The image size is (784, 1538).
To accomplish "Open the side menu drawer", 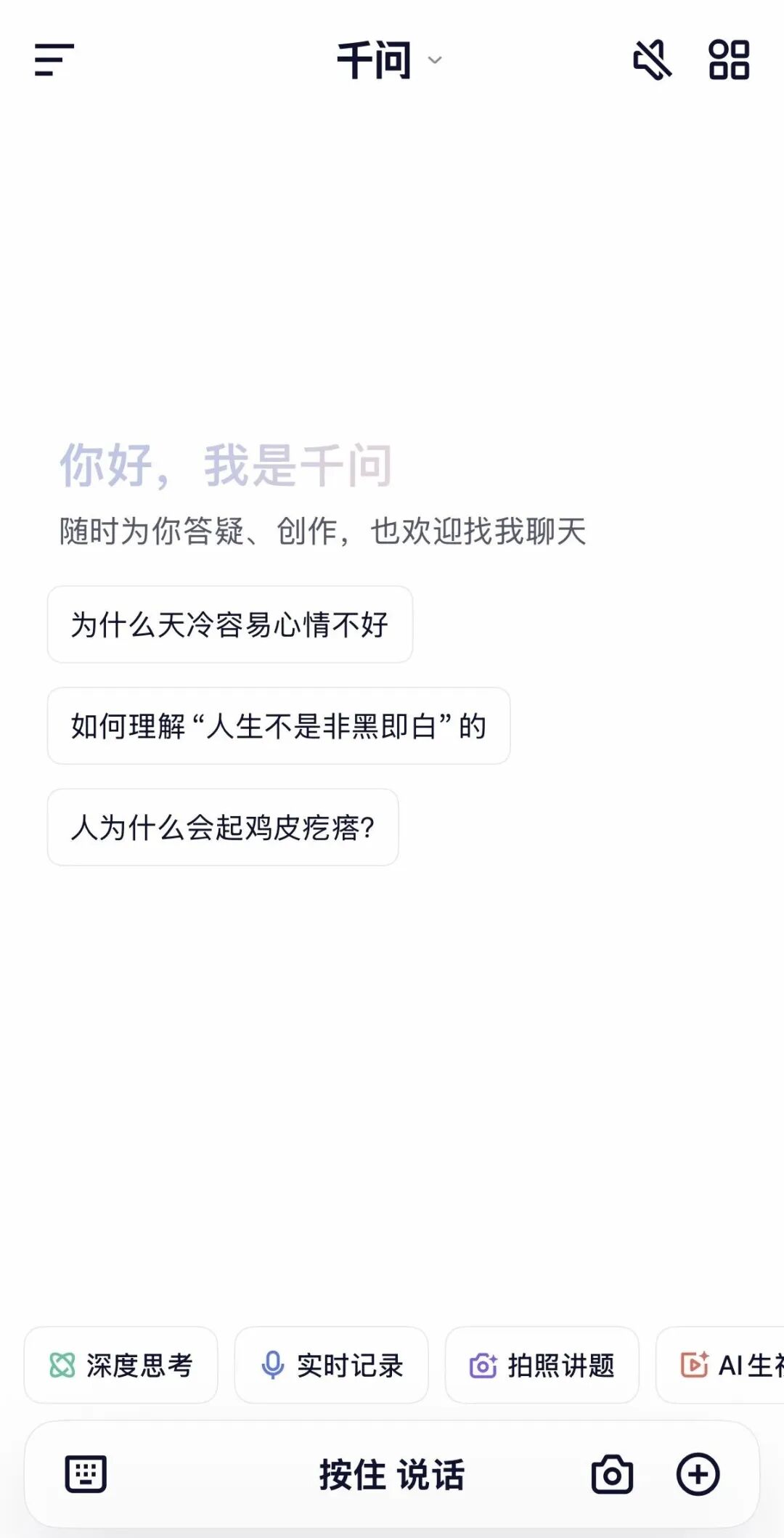I will (54, 60).
